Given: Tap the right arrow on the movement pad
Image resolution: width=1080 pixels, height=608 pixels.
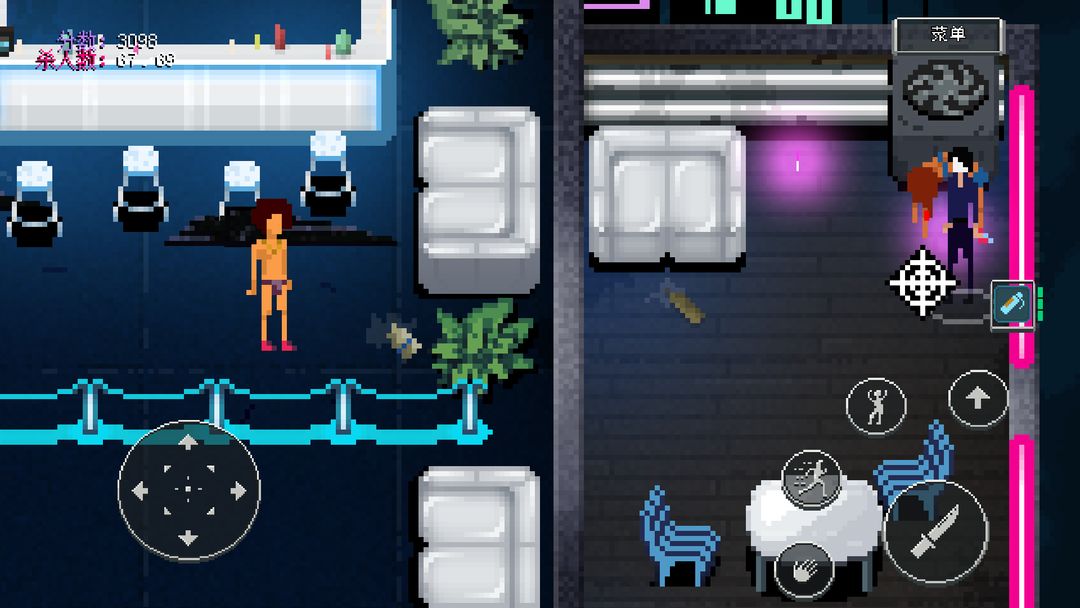Looking at the screenshot, I should [x=237, y=490].
